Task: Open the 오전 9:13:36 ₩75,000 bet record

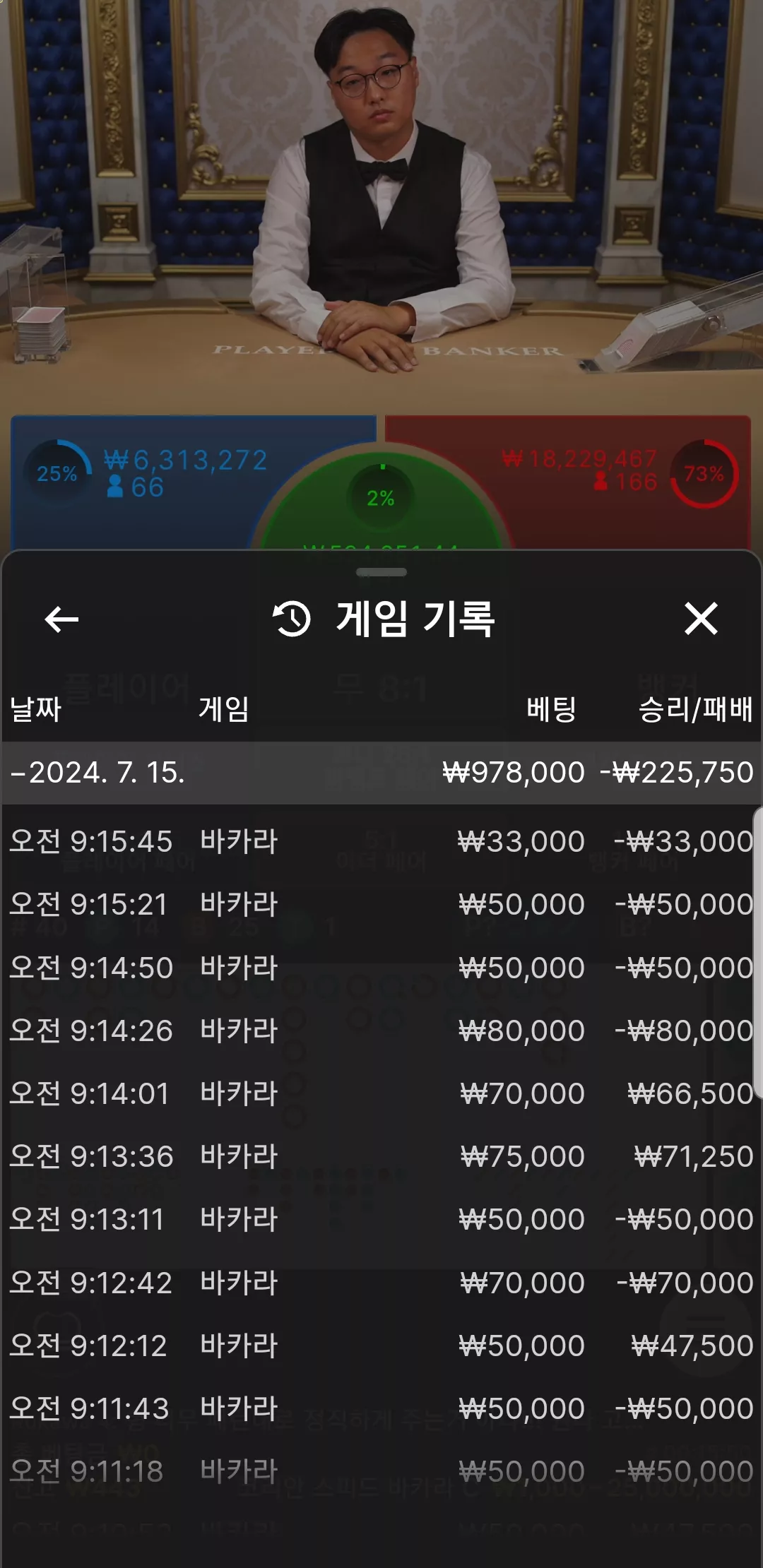Action: point(381,1156)
